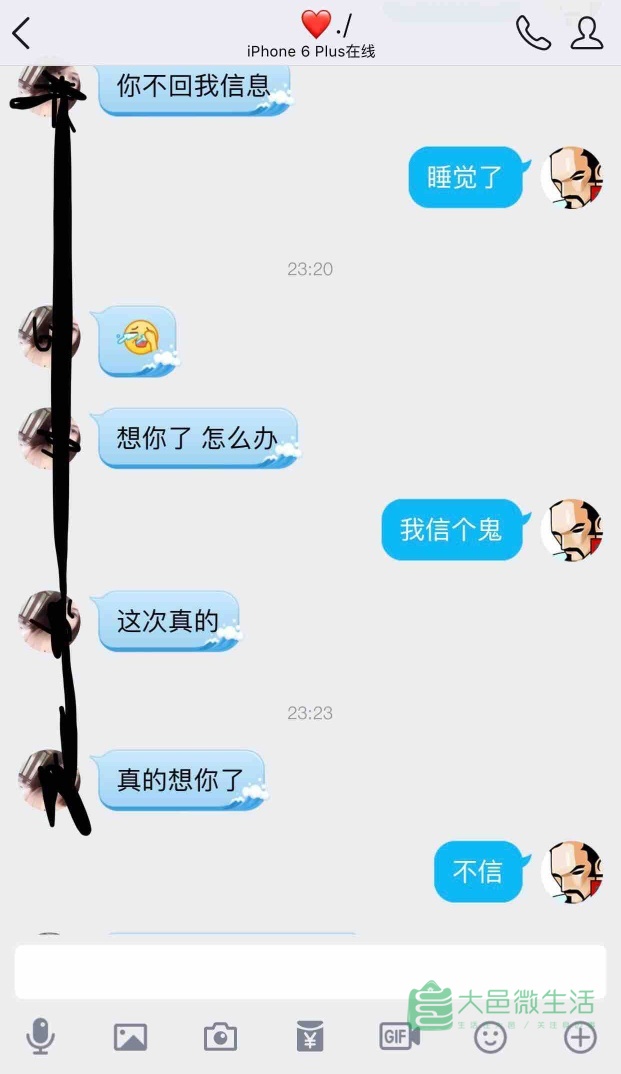This screenshot has width=621, height=1074.
Task: Open the contact profile page
Action: [587, 33]
